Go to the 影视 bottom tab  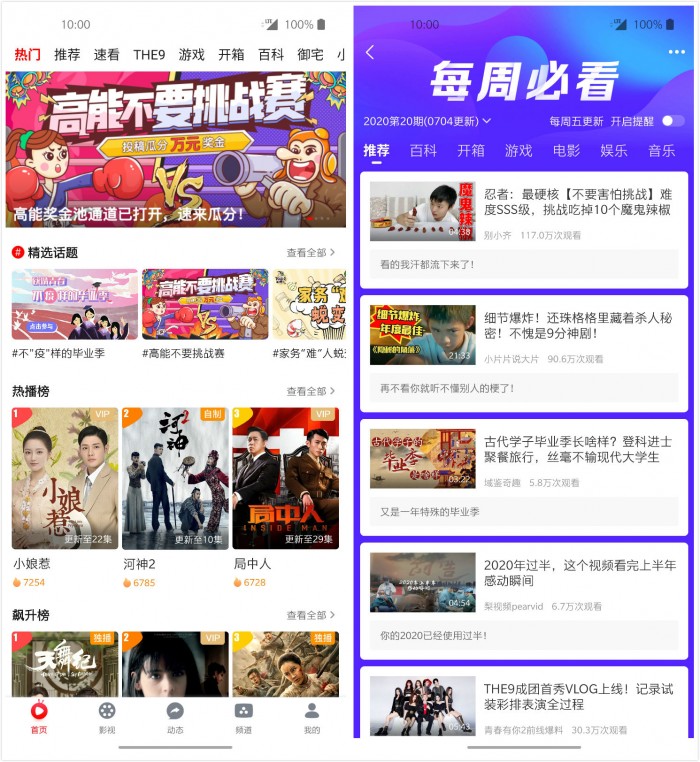(x=107, y=716)
